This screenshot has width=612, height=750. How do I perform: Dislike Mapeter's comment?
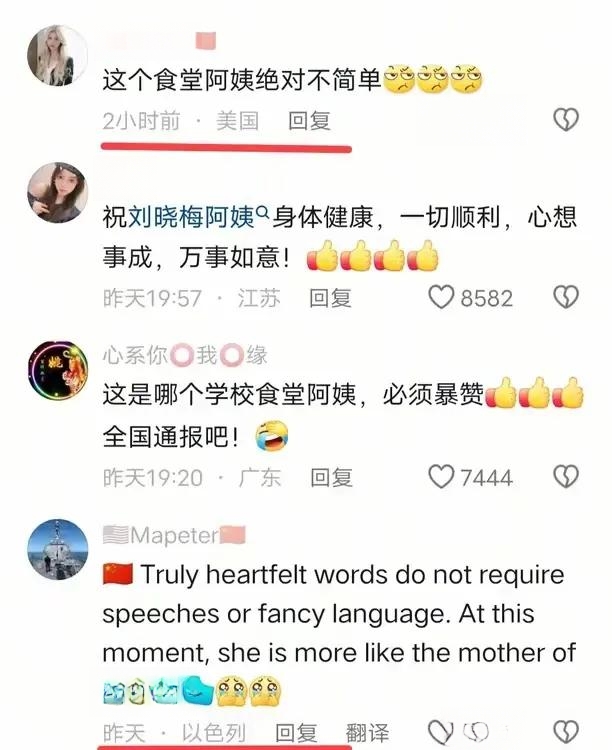click(566, 731)
